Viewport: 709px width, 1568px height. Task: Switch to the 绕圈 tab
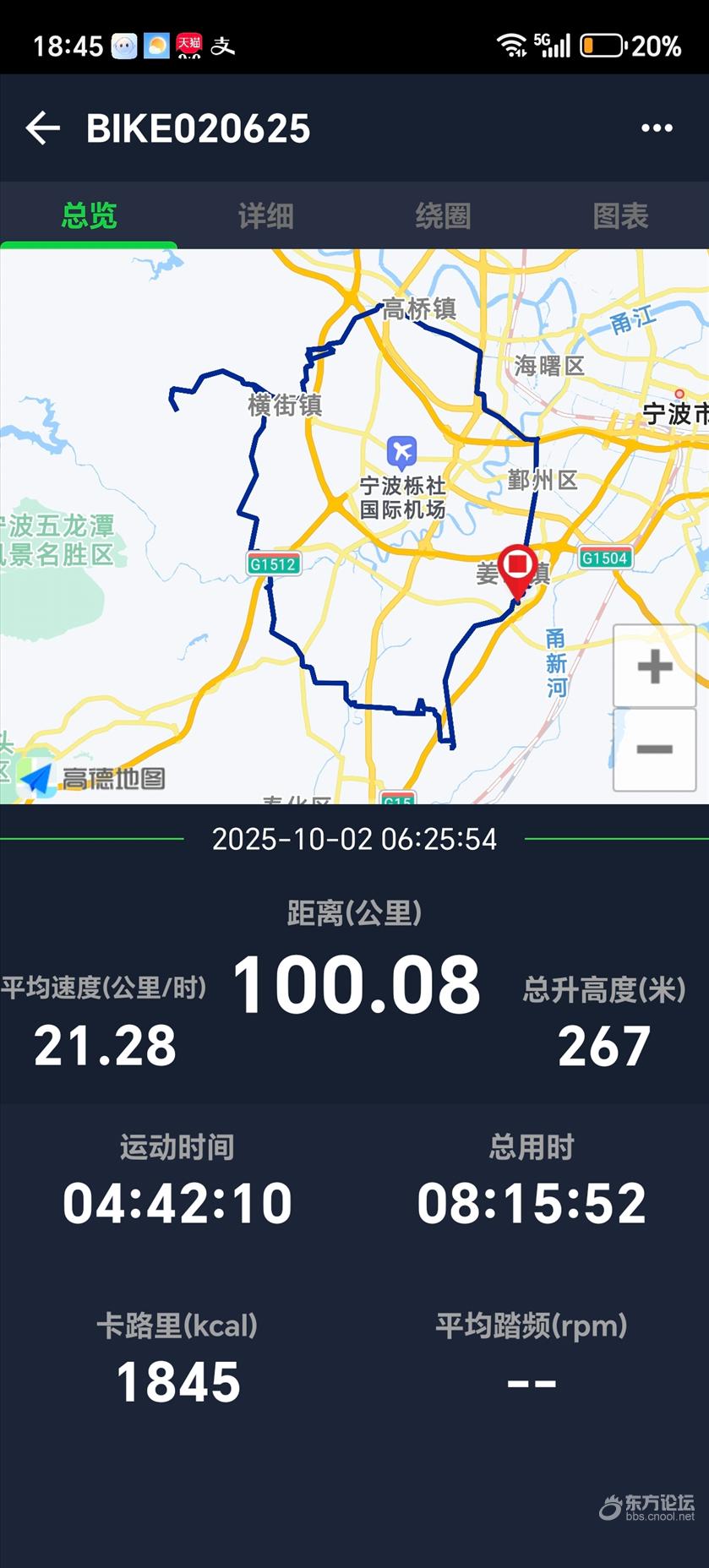coord(443,216)
